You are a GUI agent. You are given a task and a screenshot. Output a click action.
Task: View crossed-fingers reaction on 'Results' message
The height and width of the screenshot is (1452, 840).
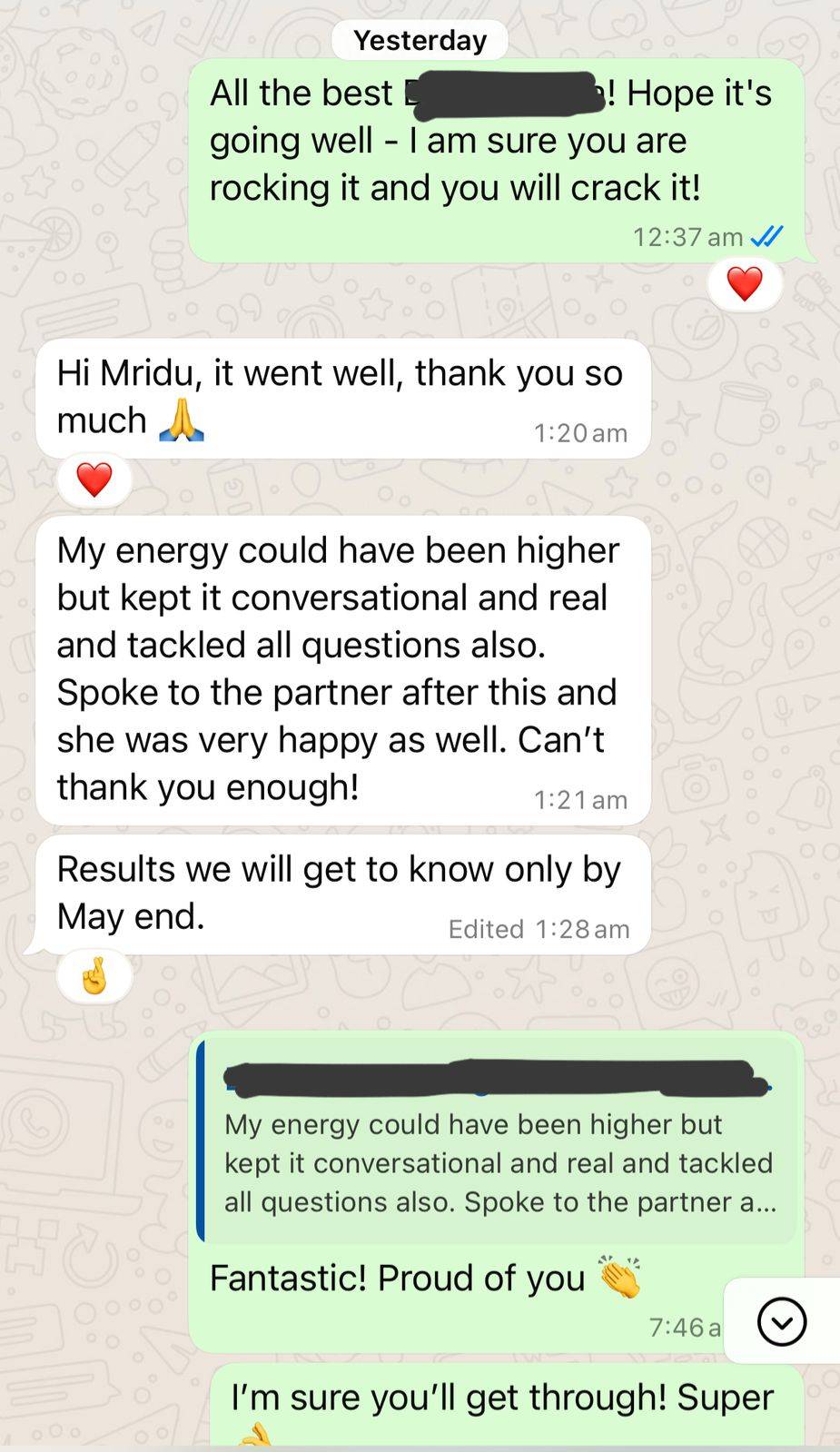(x=94, y=977)
